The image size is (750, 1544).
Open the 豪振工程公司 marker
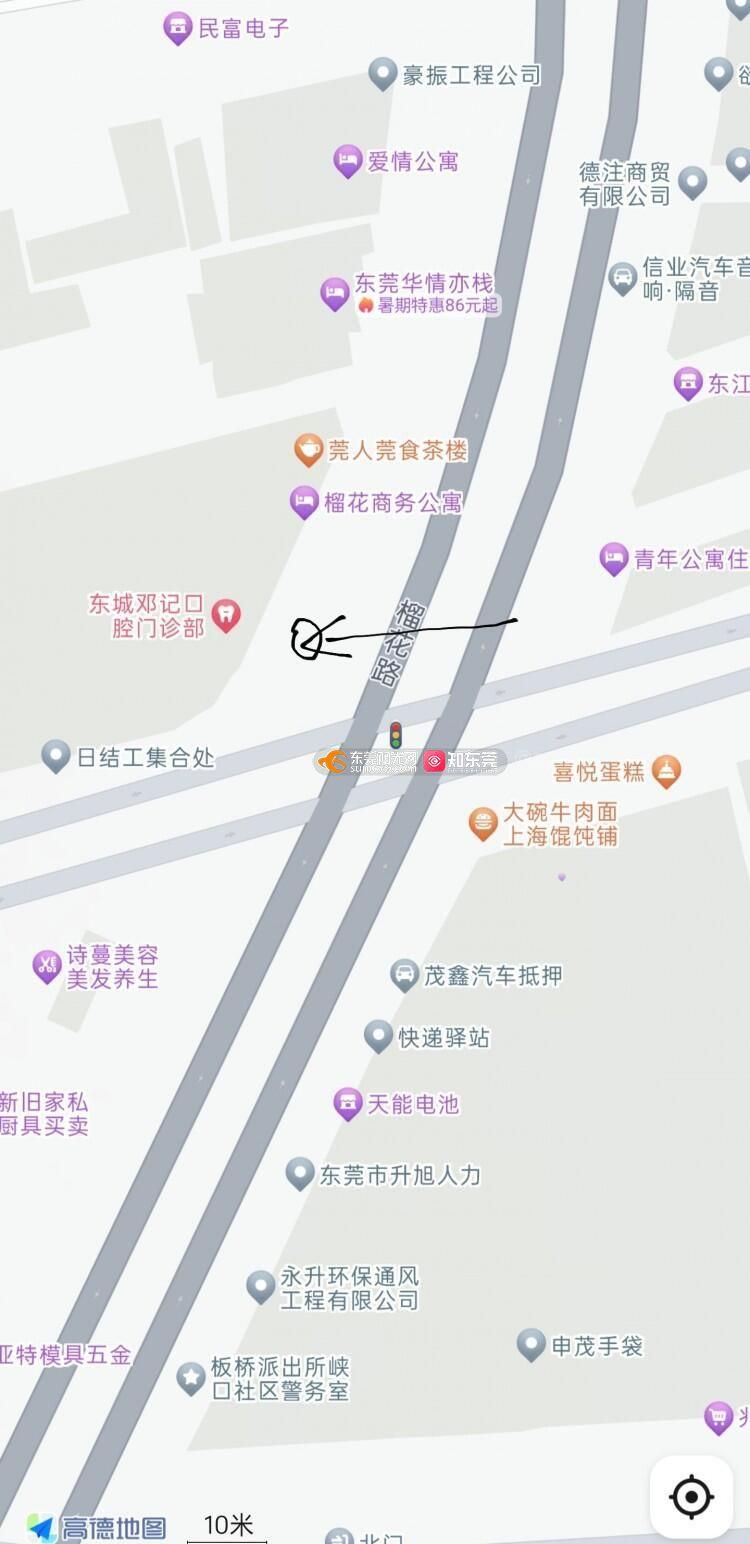tap(382, 74)
